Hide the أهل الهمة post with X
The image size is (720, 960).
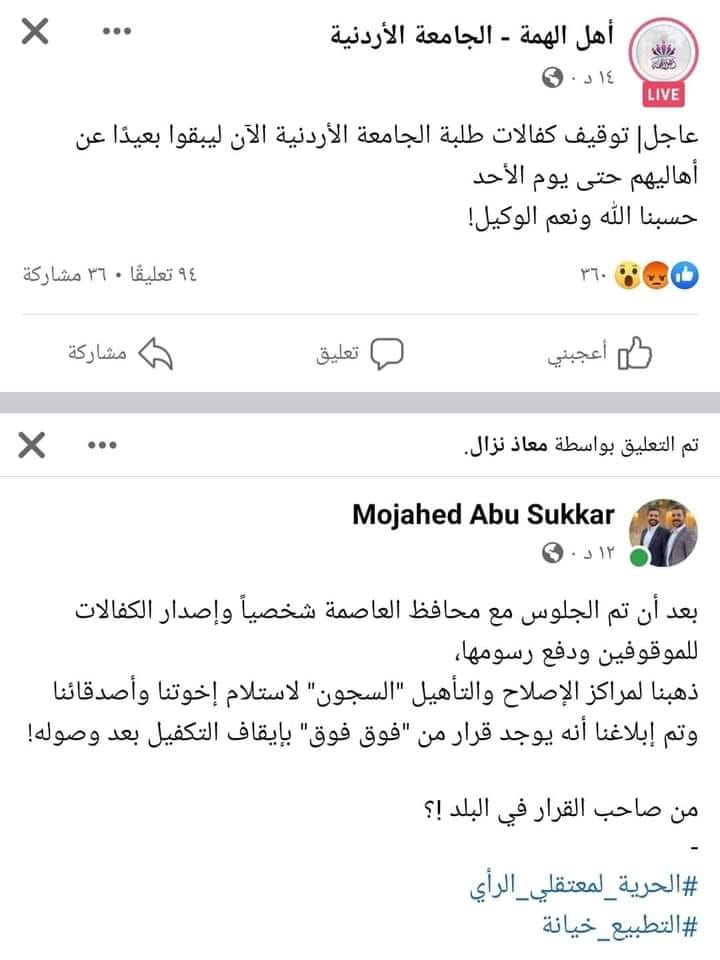33,33
